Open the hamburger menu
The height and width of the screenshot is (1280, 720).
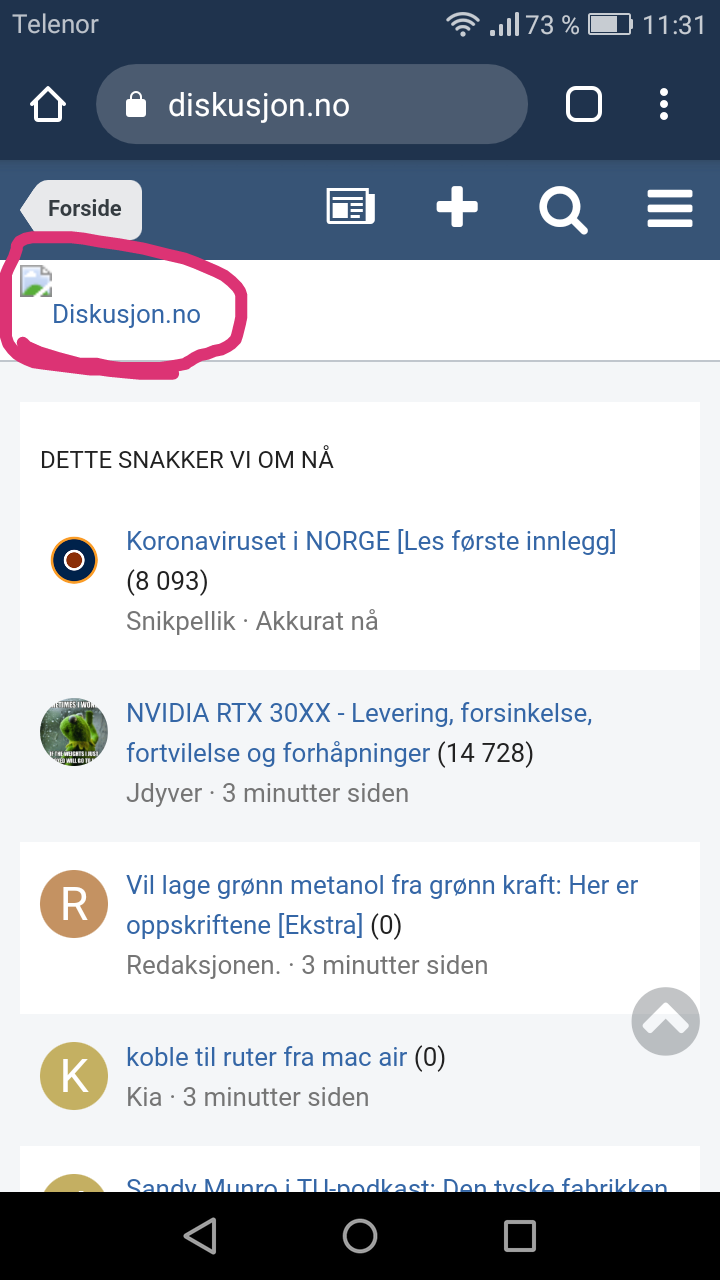[670, 208]
